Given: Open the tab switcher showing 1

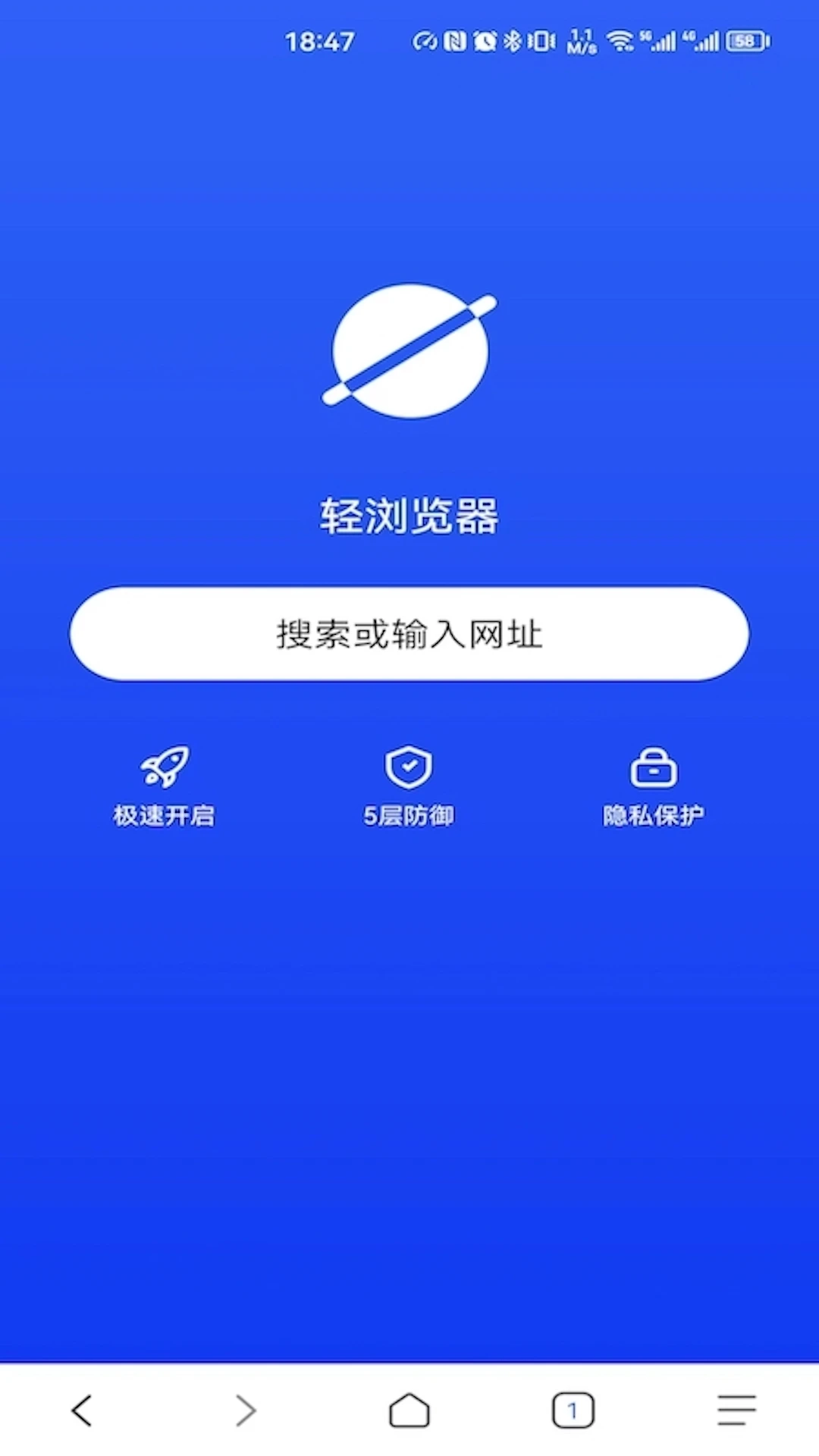Looking at the screenshot, I should [573, 1410].
